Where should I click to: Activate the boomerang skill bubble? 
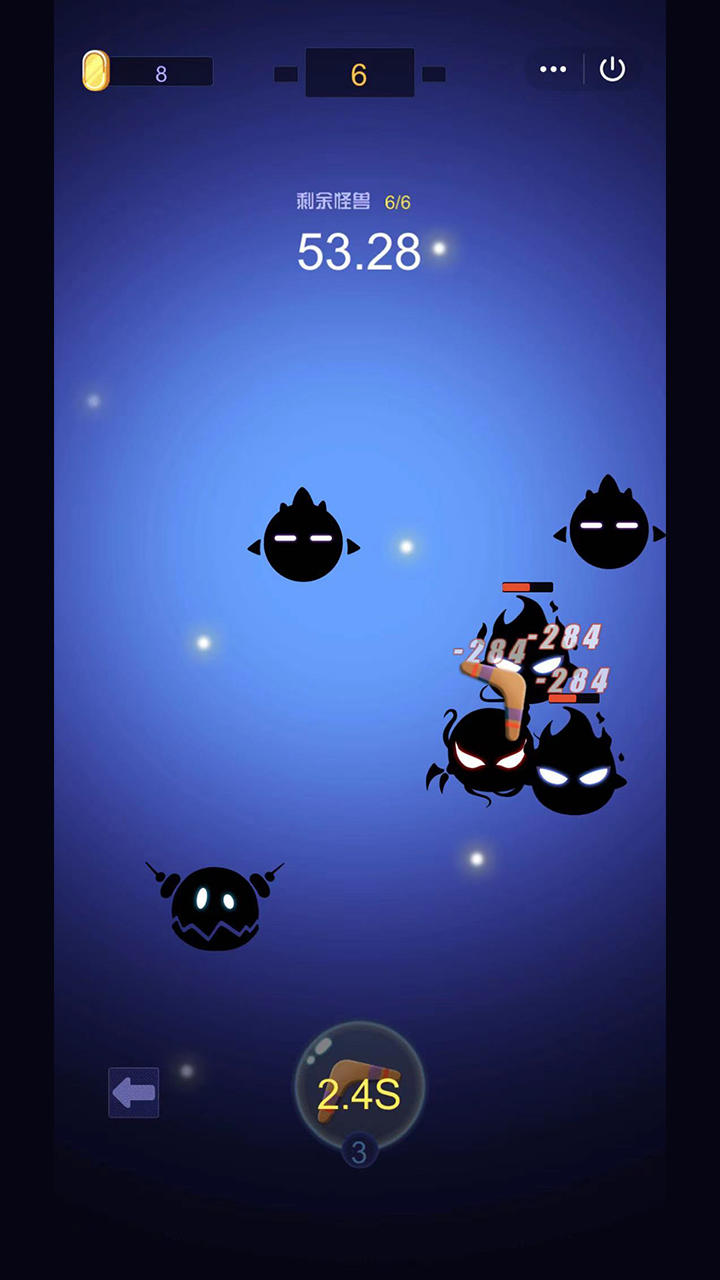[360, 1087]
